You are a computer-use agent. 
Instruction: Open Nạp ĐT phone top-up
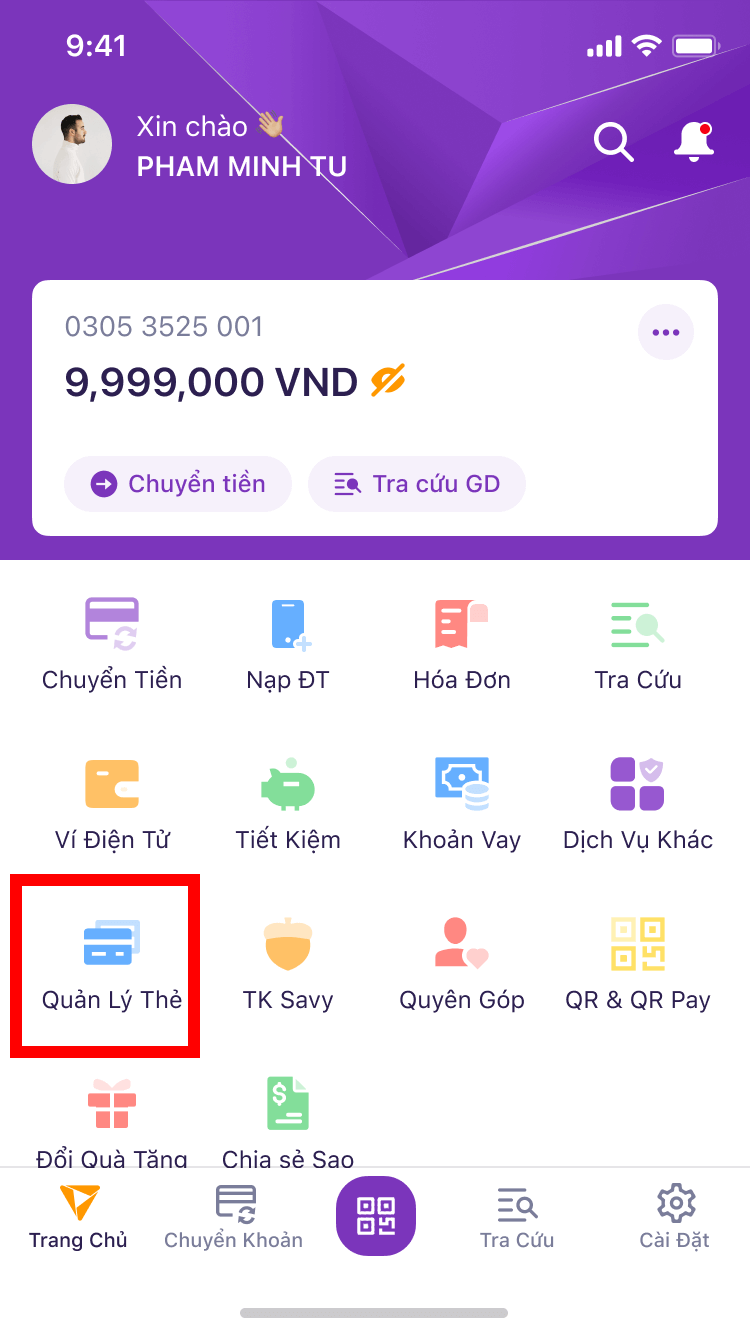(x=288, y=645)
